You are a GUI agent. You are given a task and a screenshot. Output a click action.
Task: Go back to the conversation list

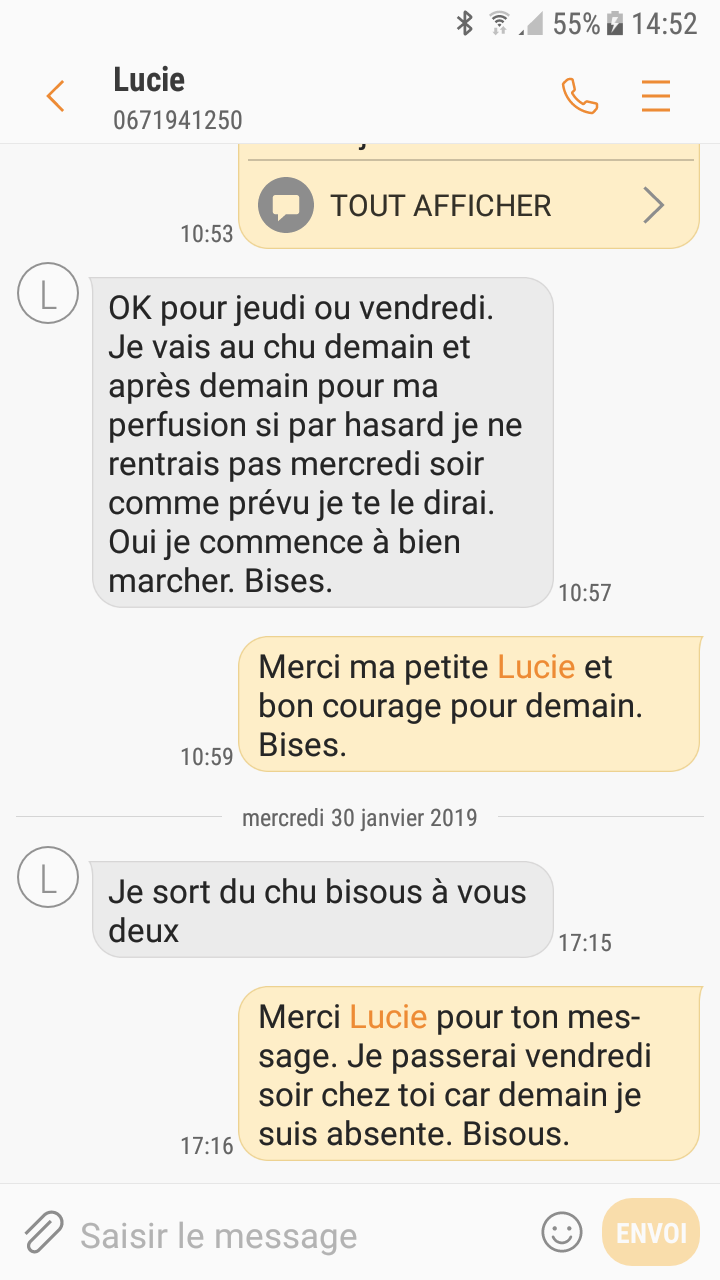pos(55,97)
